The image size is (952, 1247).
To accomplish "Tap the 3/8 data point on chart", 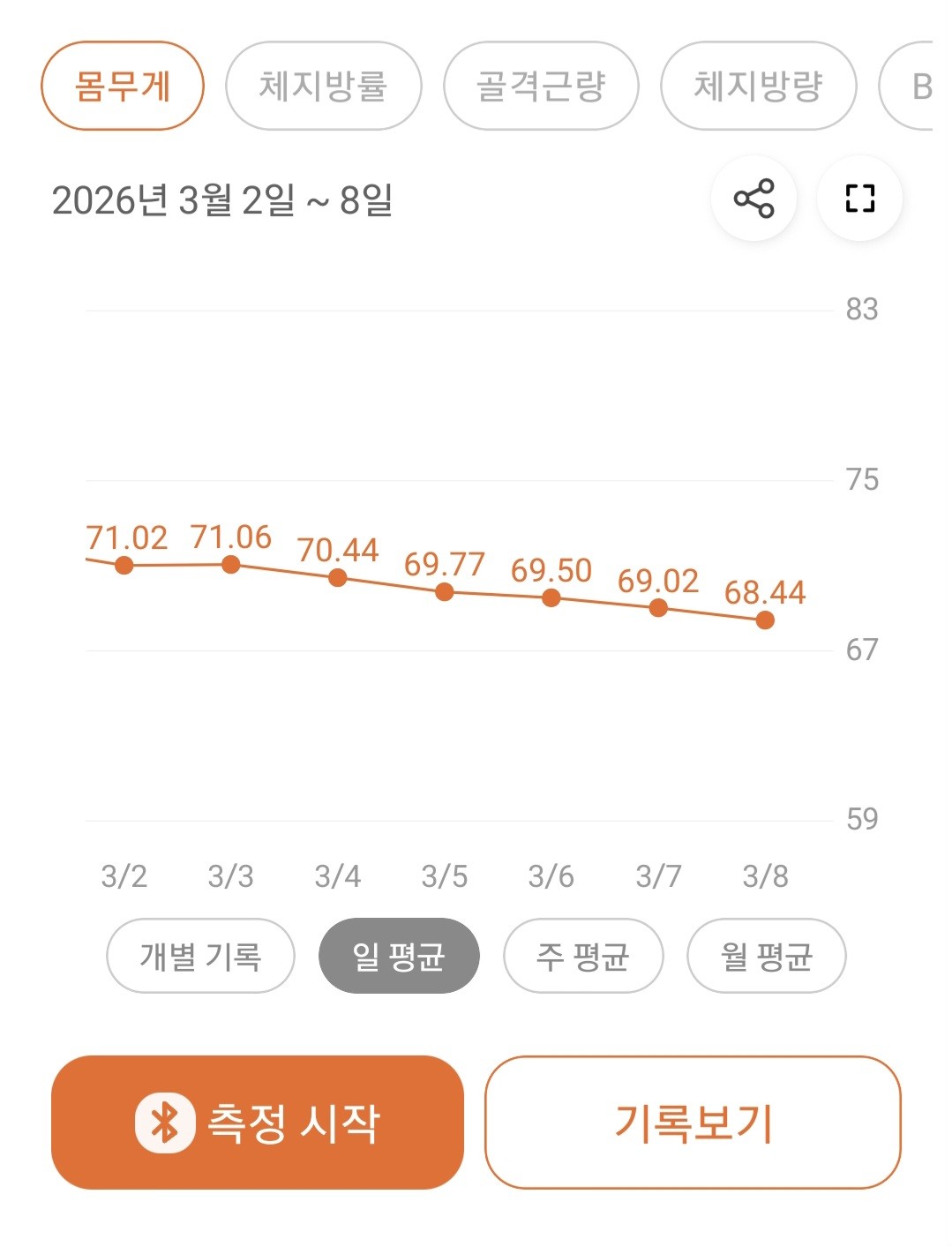I will [x=765, y=620].
